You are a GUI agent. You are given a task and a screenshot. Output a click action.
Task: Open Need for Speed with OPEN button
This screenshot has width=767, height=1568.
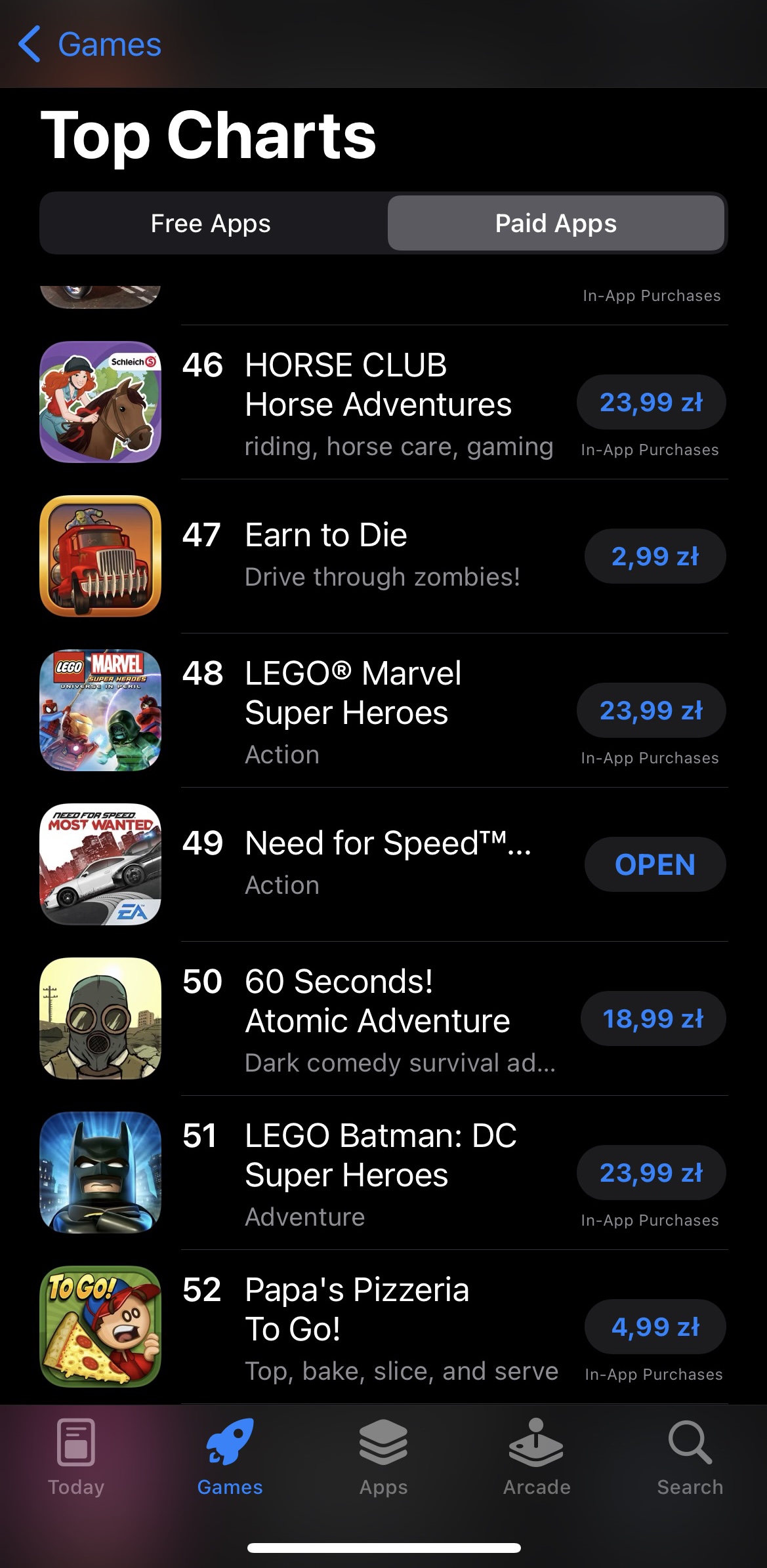coord(655,864)
